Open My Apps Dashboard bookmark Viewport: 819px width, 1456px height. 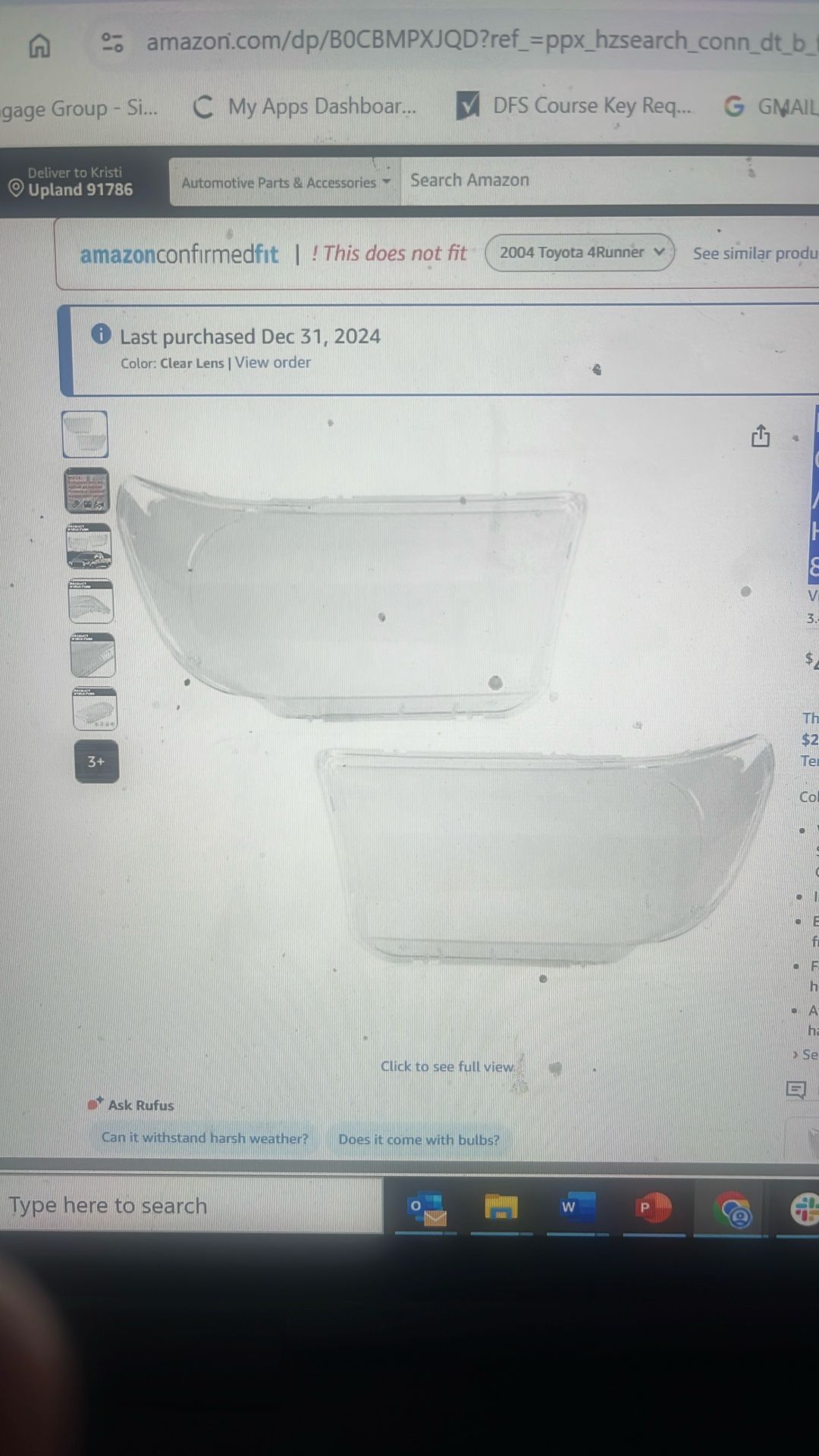point(305,107)
